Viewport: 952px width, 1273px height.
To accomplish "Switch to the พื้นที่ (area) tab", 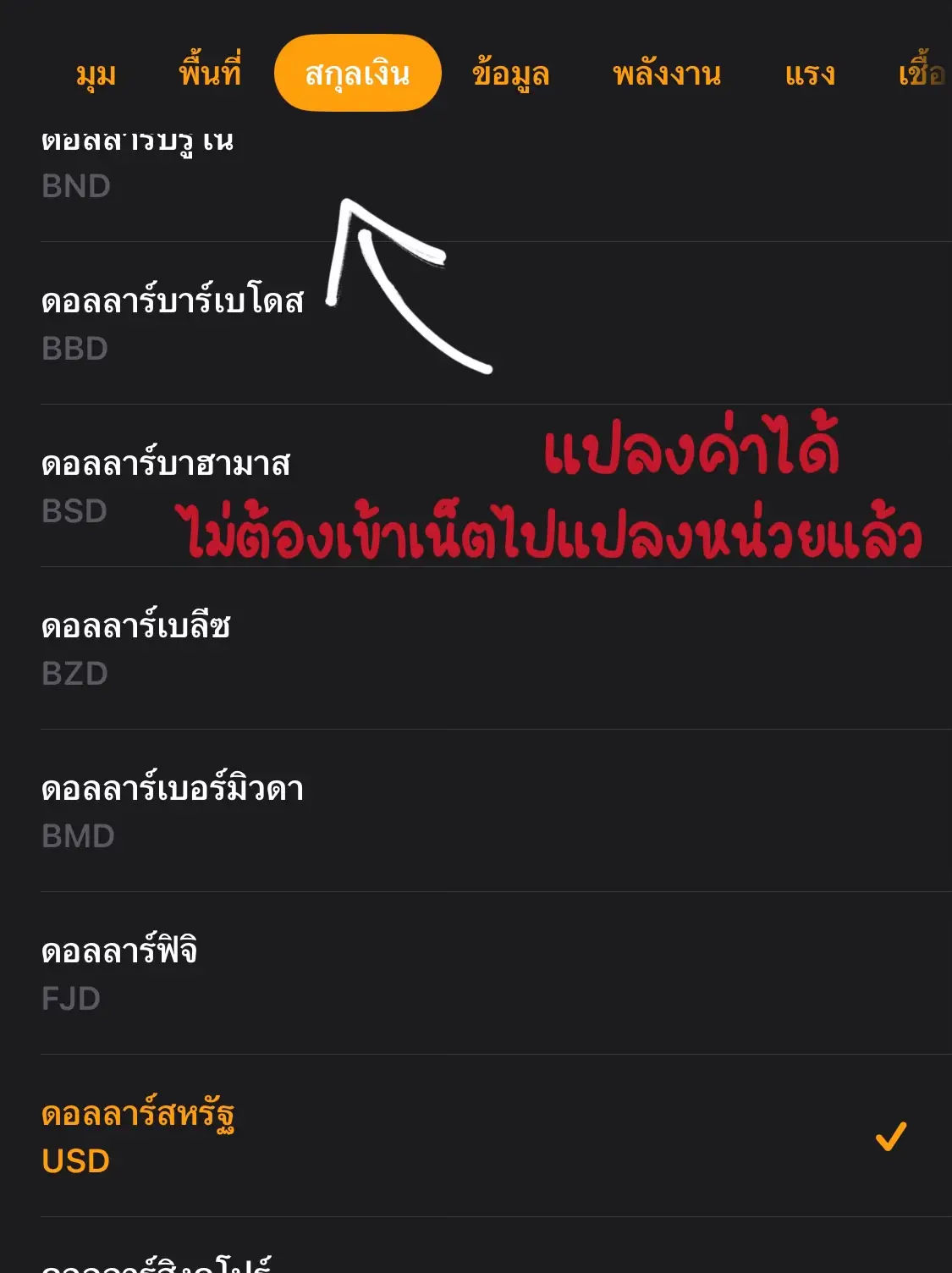I will tap(209, 74).
